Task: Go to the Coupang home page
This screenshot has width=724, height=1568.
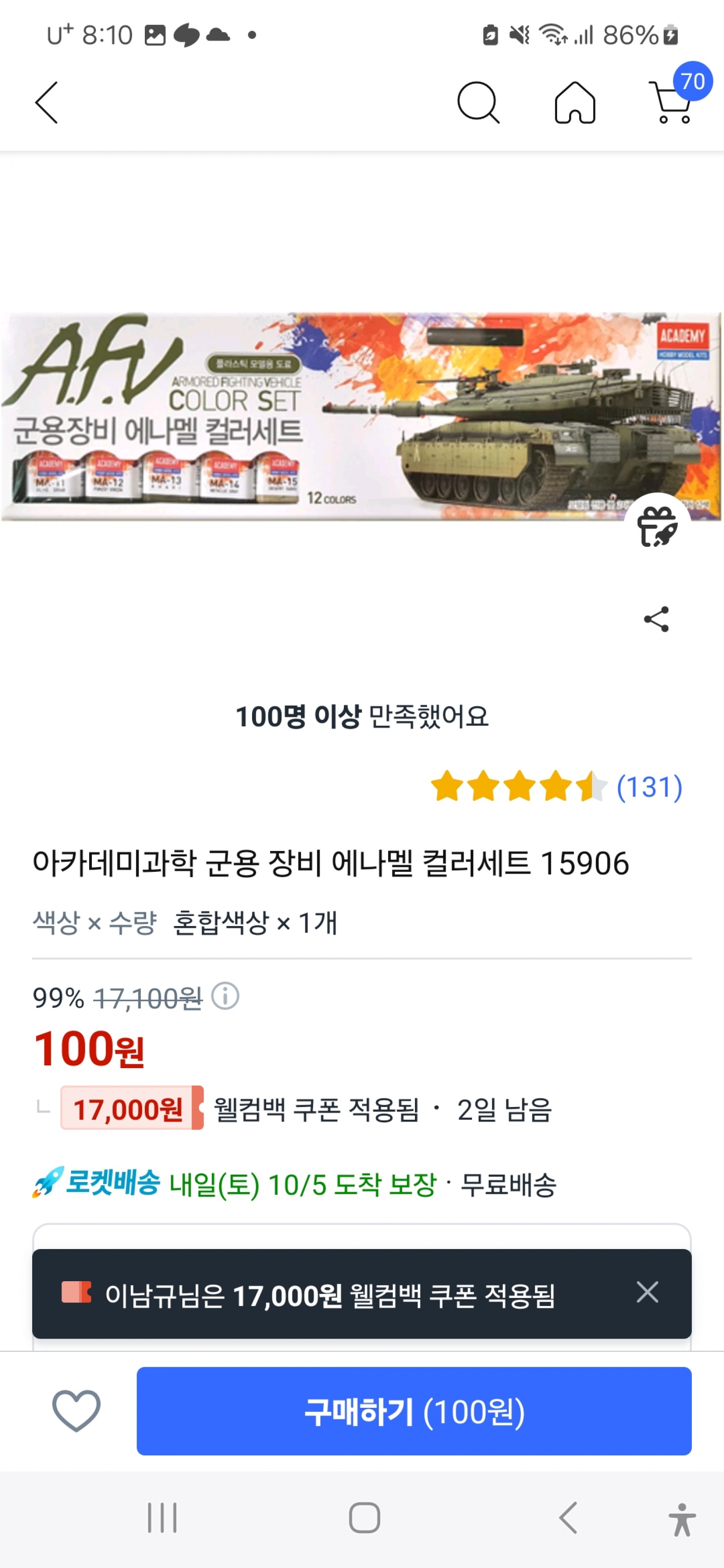Action: (x=574, y=103)
